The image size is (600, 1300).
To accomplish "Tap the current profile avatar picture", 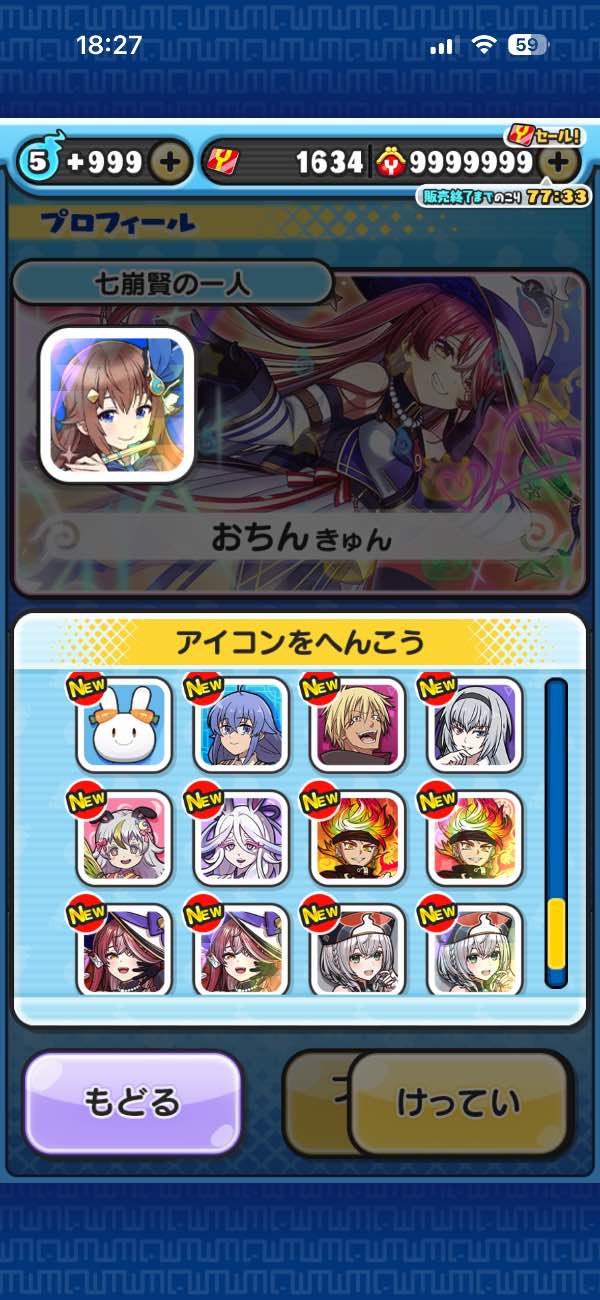I will point(116,405).
